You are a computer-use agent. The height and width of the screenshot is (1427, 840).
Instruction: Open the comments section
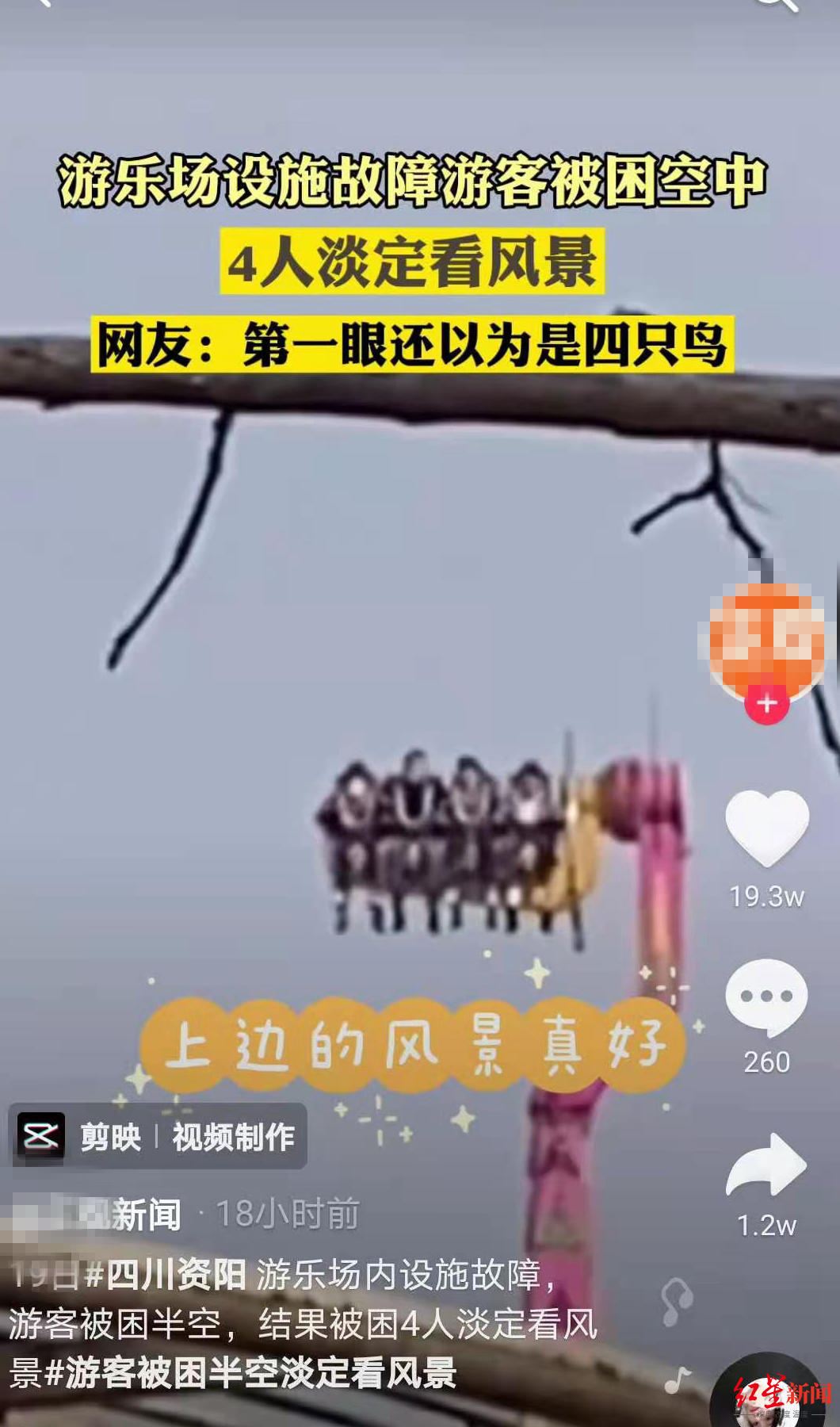[x=766, y=997]
